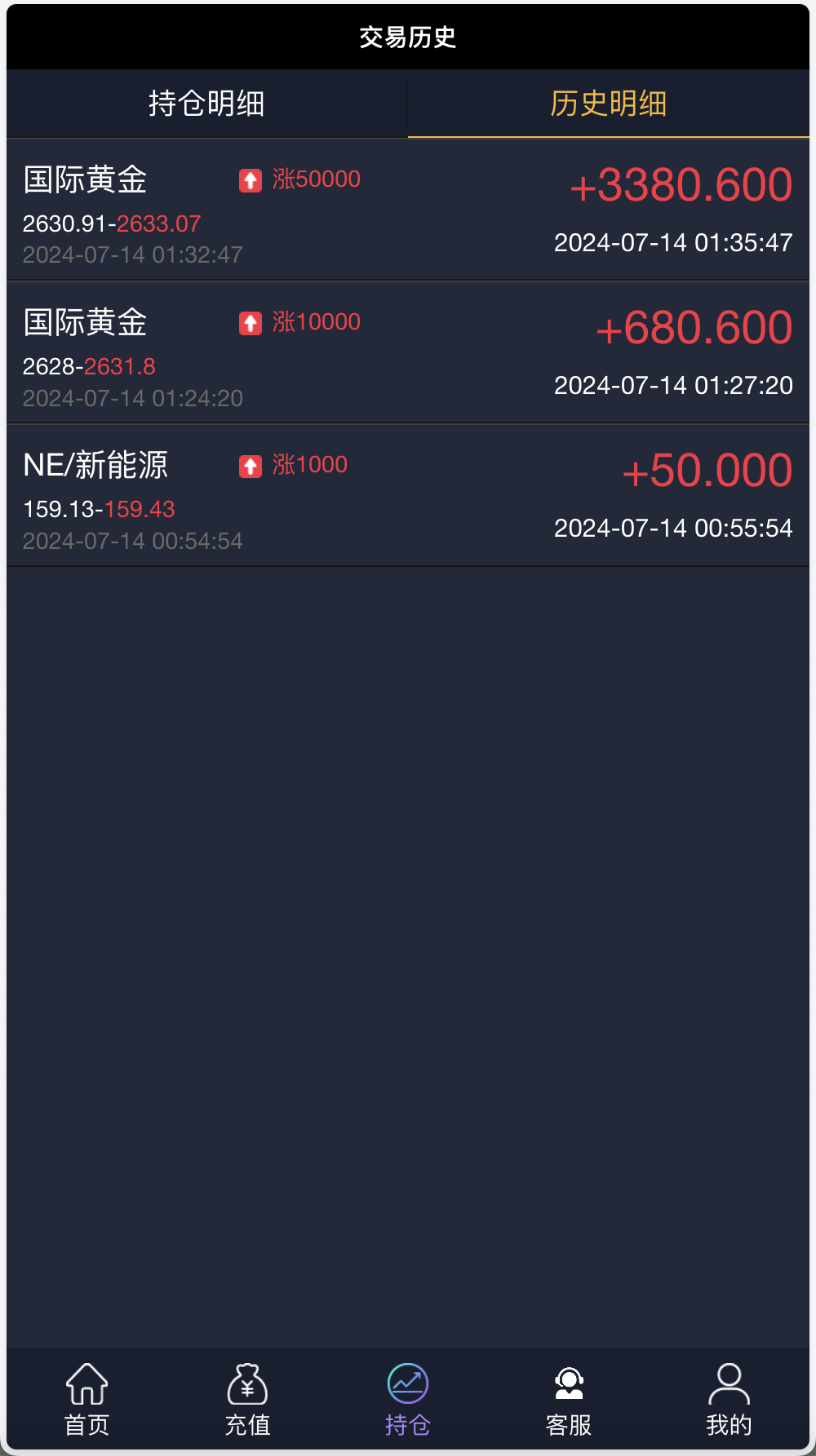Click the up-arrow icon beside 涨10000
This screenshot has width=816, height=1456.
click(x=250, y=321)
